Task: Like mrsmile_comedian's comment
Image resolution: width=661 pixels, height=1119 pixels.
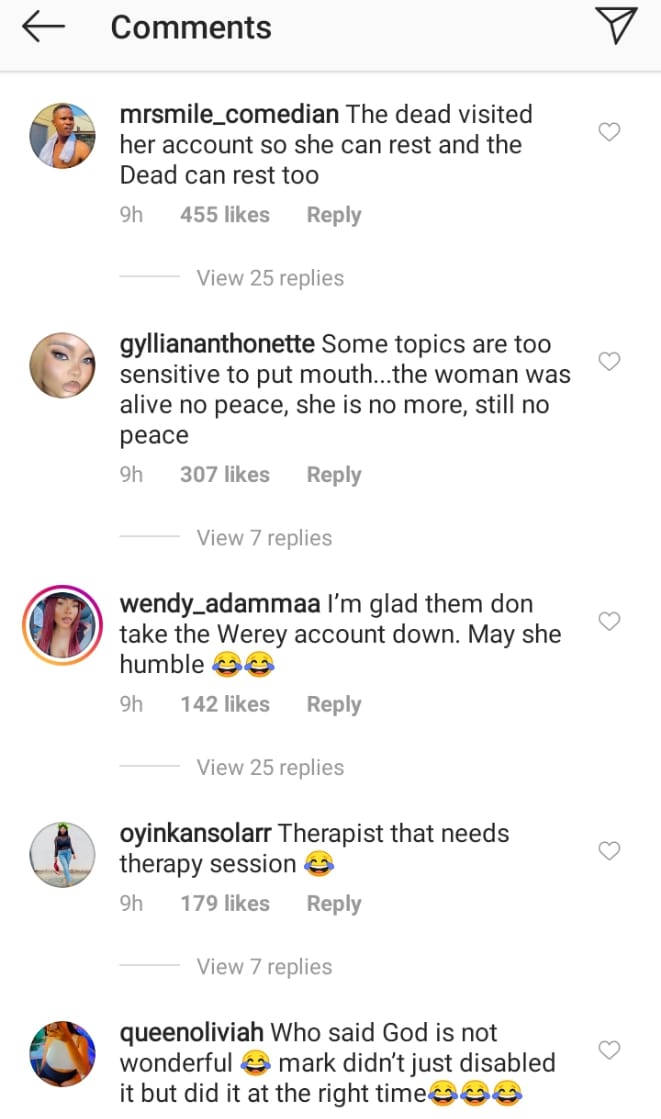Action: pos(609,132)
